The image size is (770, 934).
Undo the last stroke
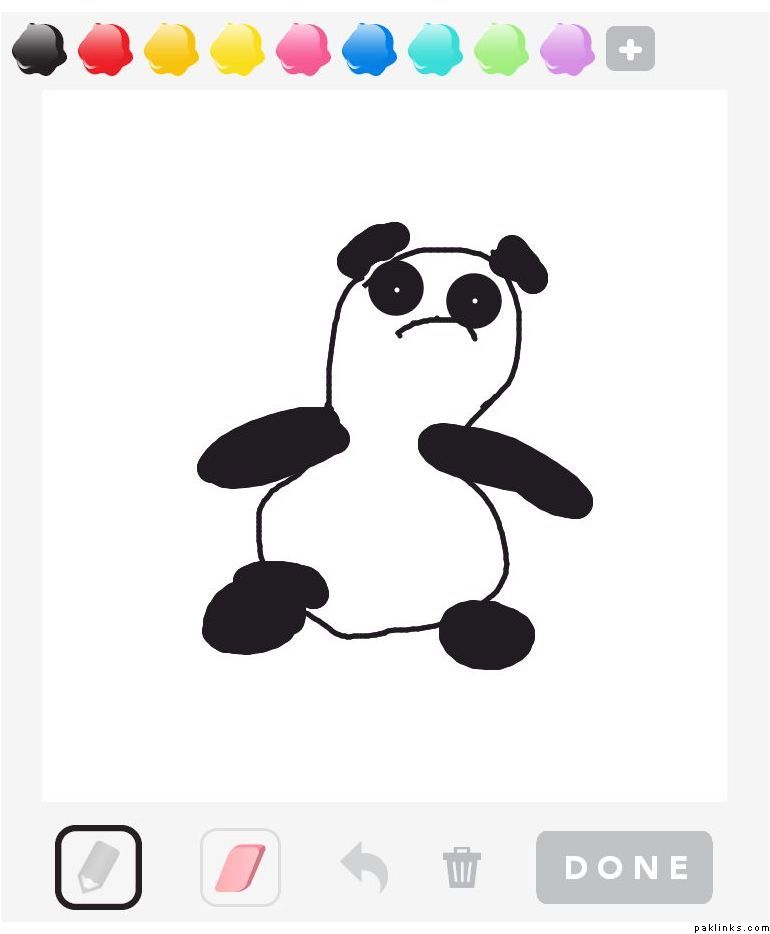click(x=364, y=867)
